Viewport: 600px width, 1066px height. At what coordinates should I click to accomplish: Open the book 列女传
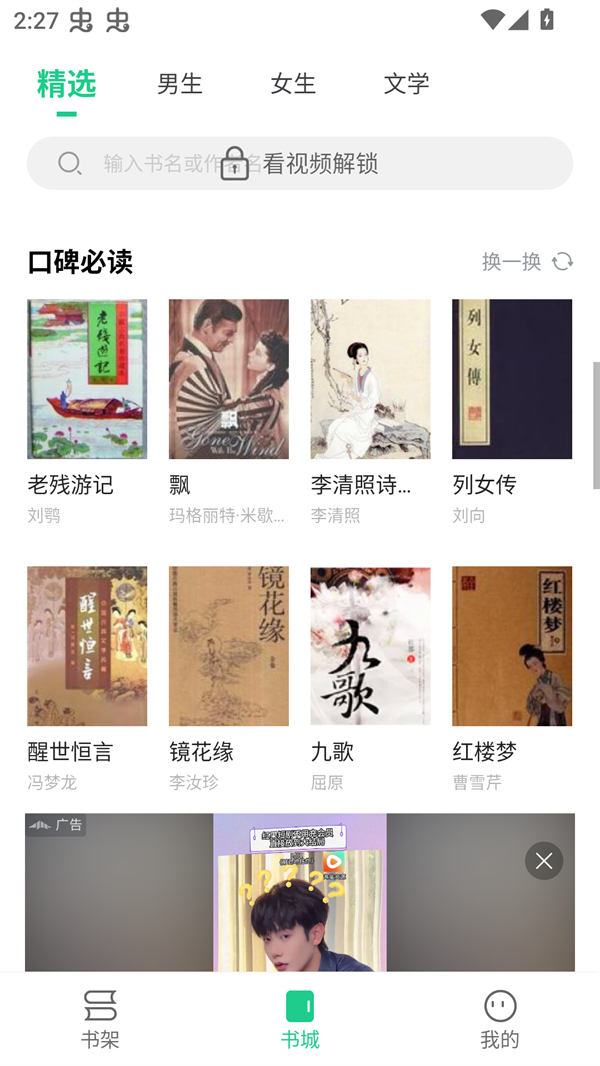tap(512, 379)
